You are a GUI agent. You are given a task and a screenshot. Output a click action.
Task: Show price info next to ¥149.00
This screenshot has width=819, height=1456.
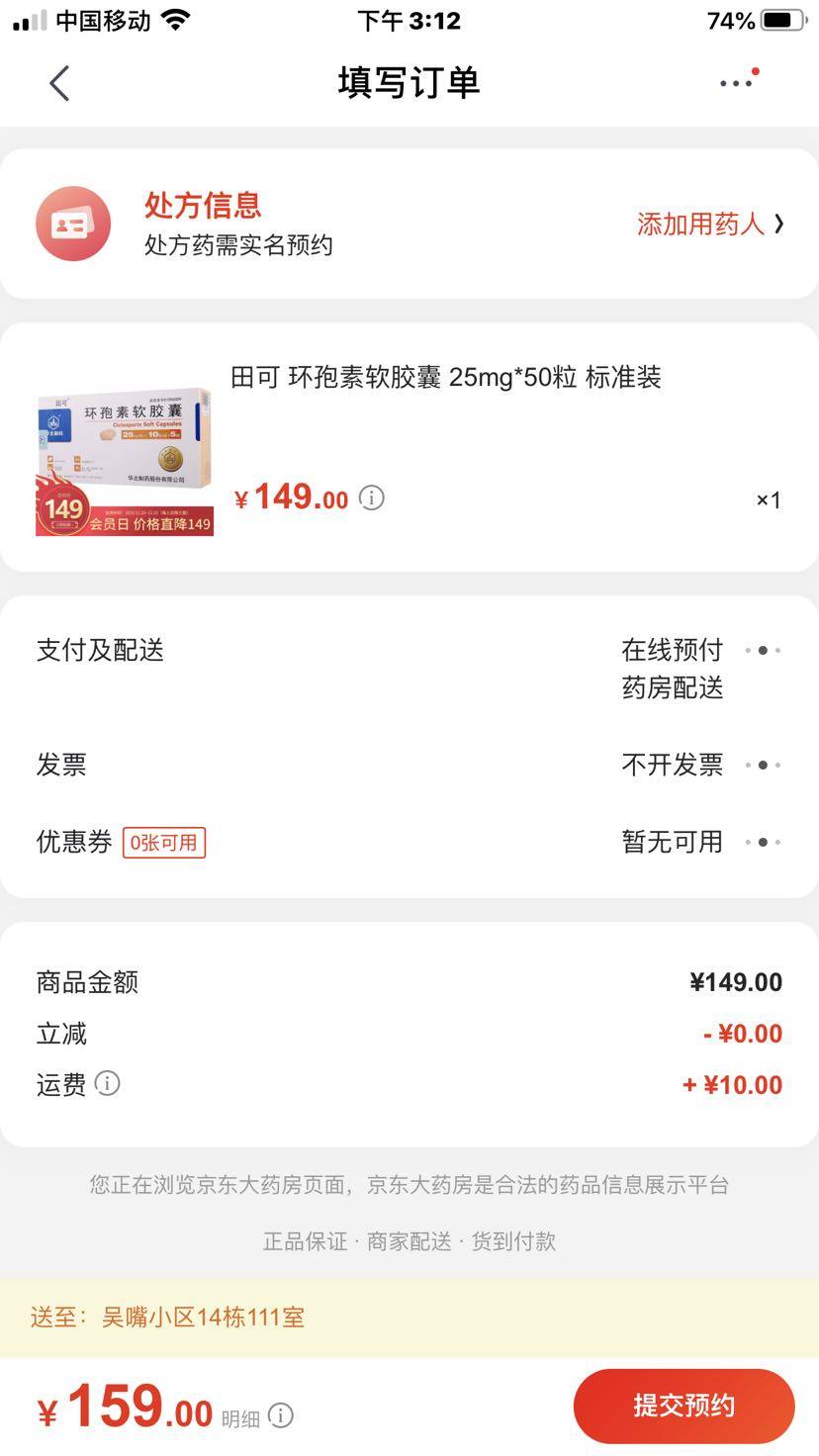pyautogui.click(x=371, y=498)
